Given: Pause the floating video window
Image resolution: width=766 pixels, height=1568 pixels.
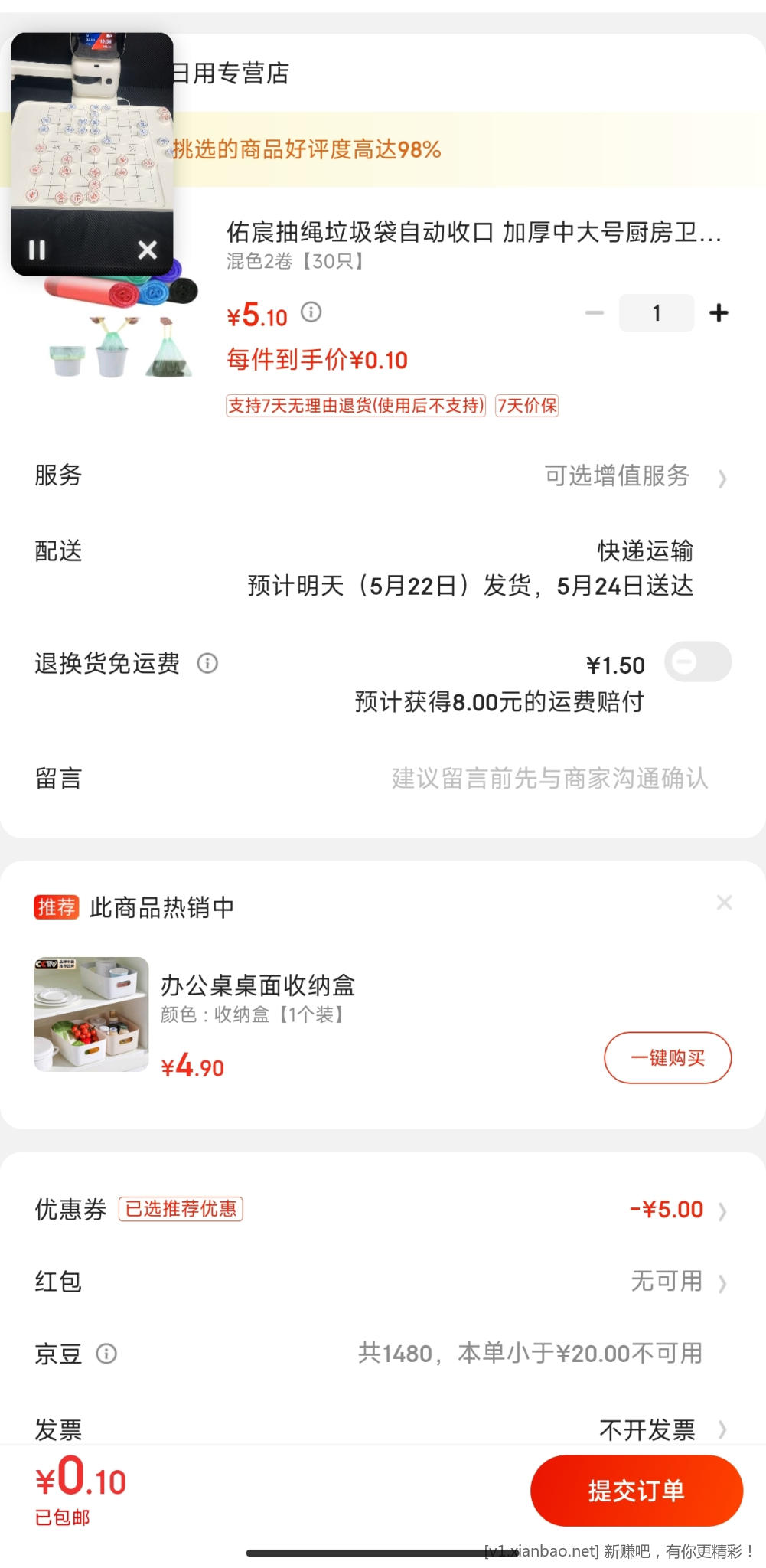Looking at the screenshot, I should point(37,250).
